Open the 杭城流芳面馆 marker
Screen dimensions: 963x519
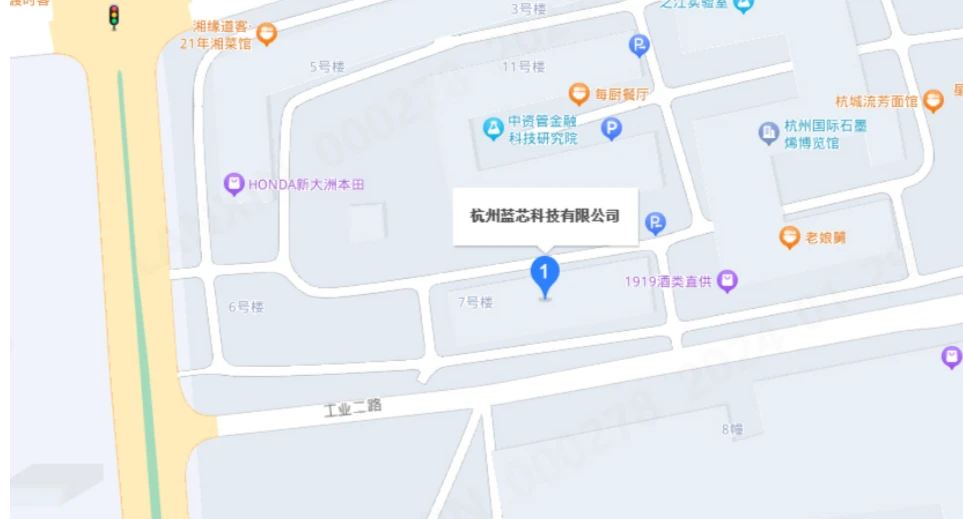pos(933,100)
